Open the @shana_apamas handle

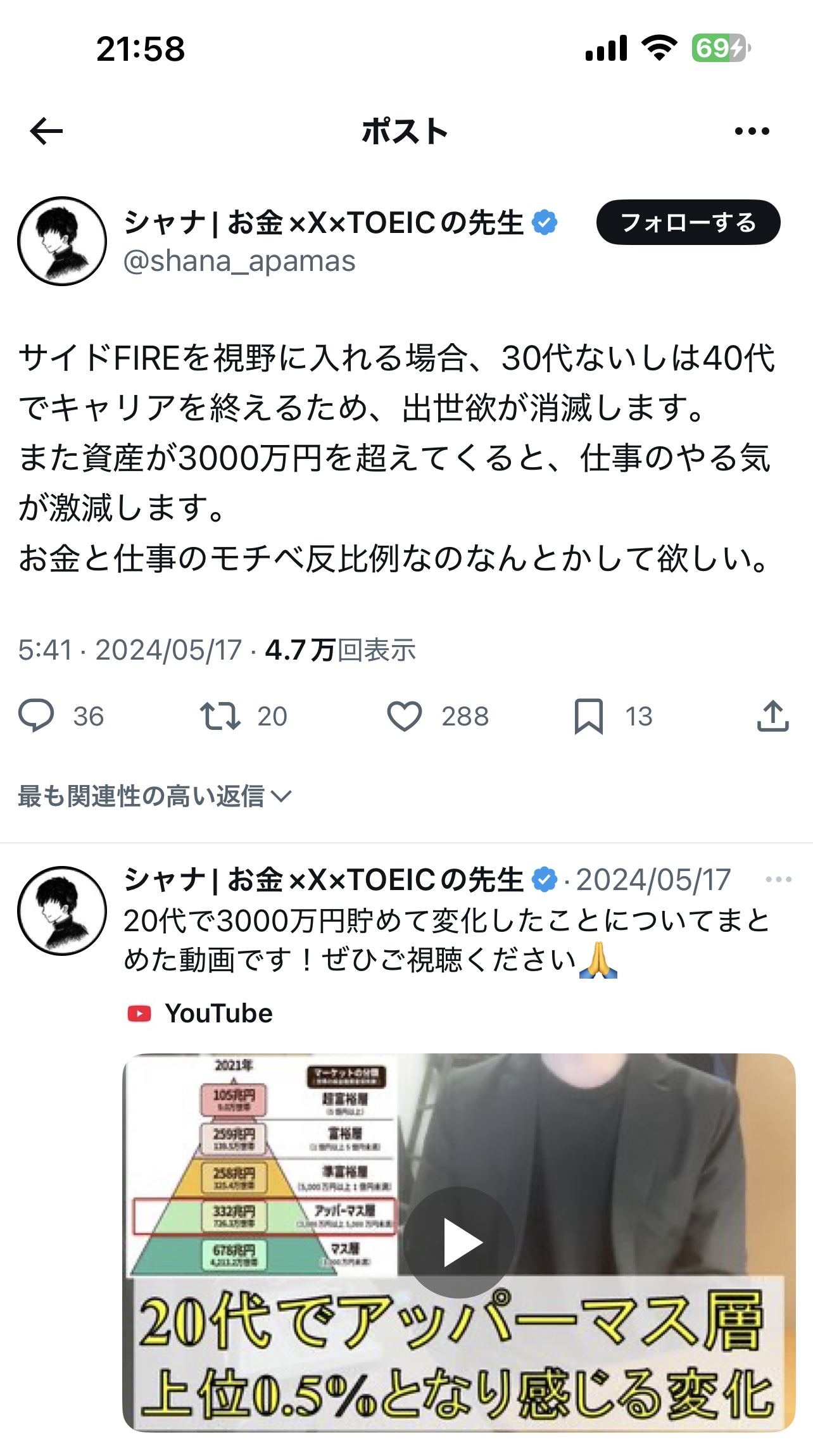pos(239,261)
